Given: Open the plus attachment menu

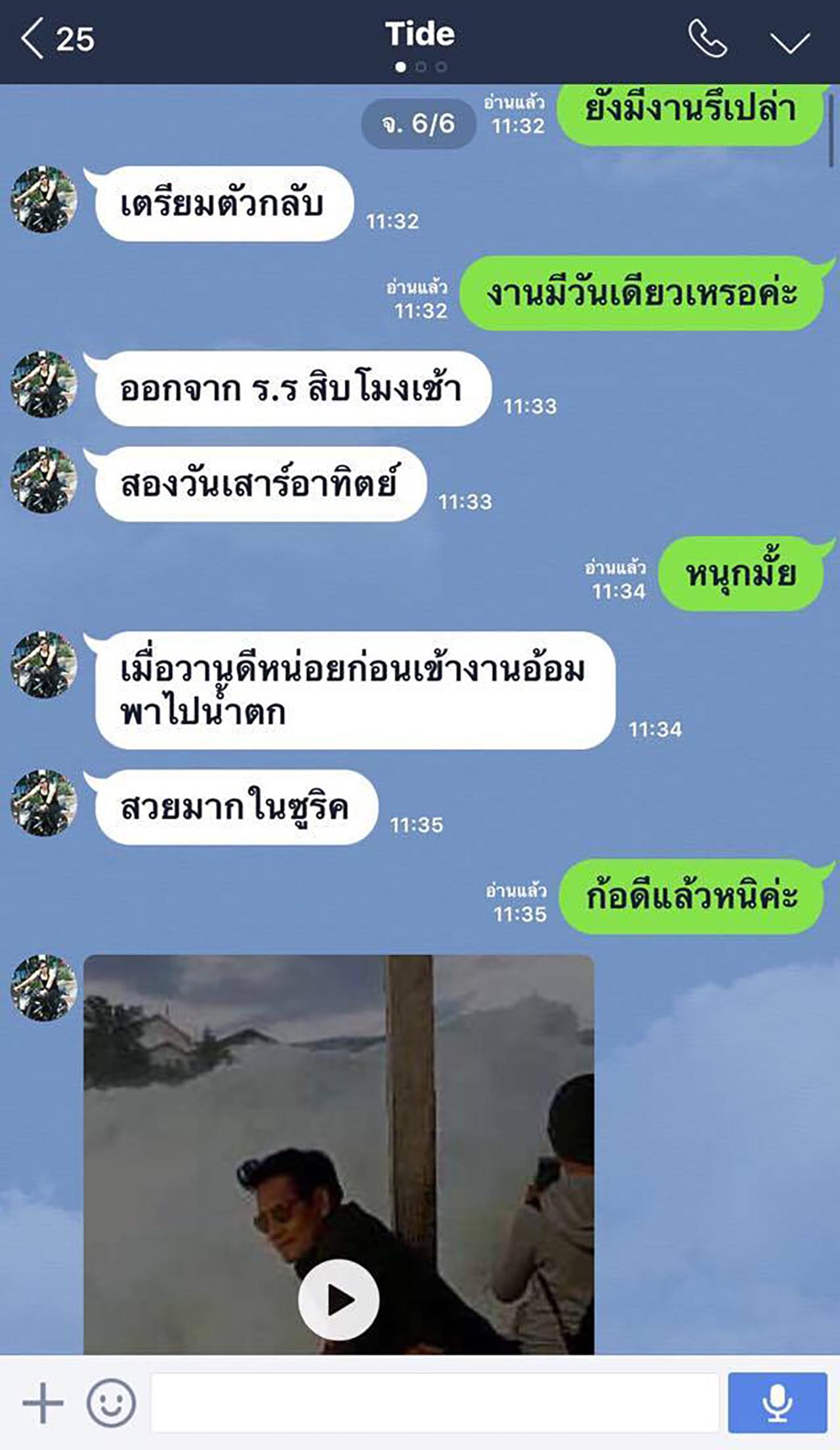Looking at the screenshot, I should click(x=43, y=1403).
